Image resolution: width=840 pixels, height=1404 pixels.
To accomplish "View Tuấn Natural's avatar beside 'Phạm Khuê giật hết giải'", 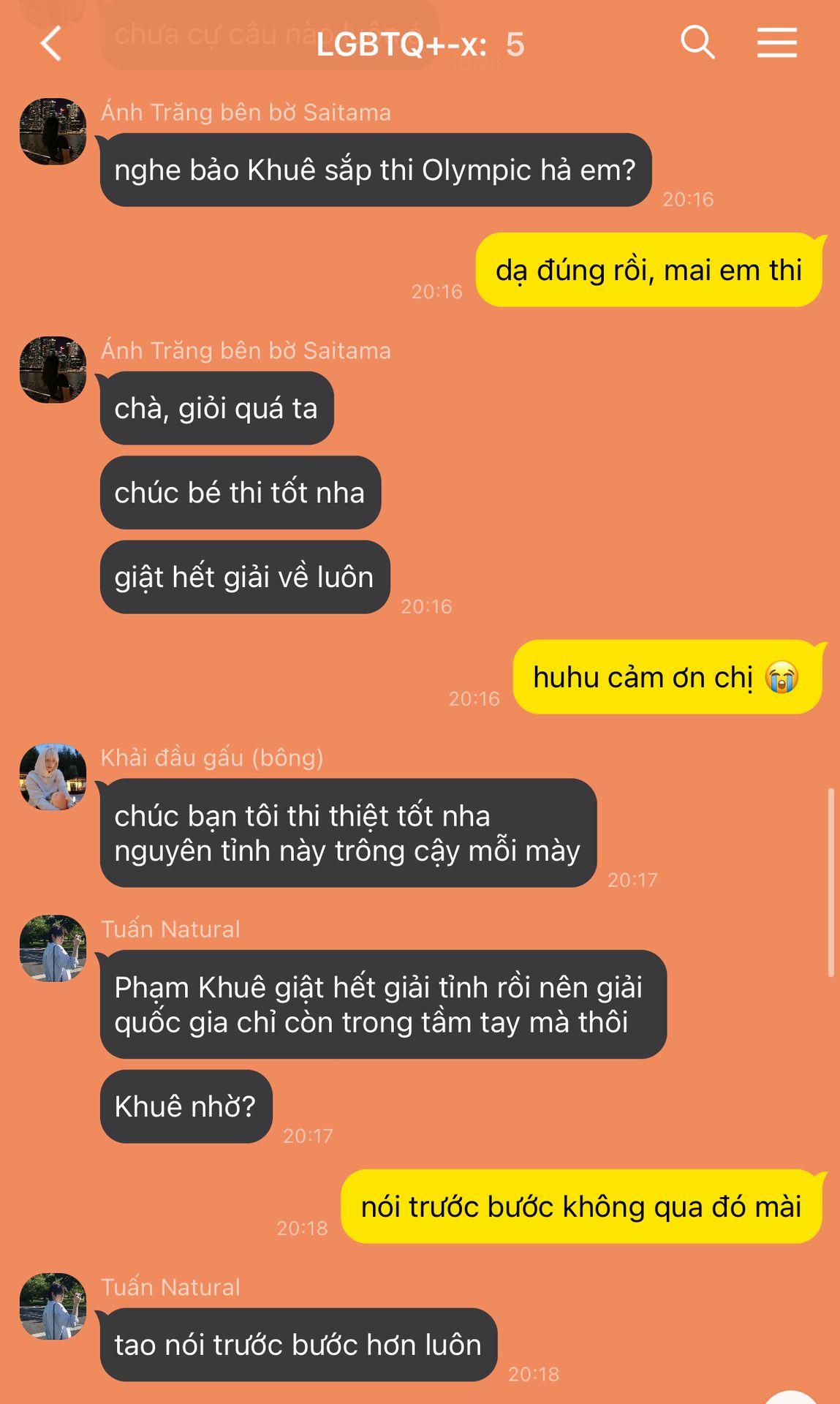I will pos(53,948).
